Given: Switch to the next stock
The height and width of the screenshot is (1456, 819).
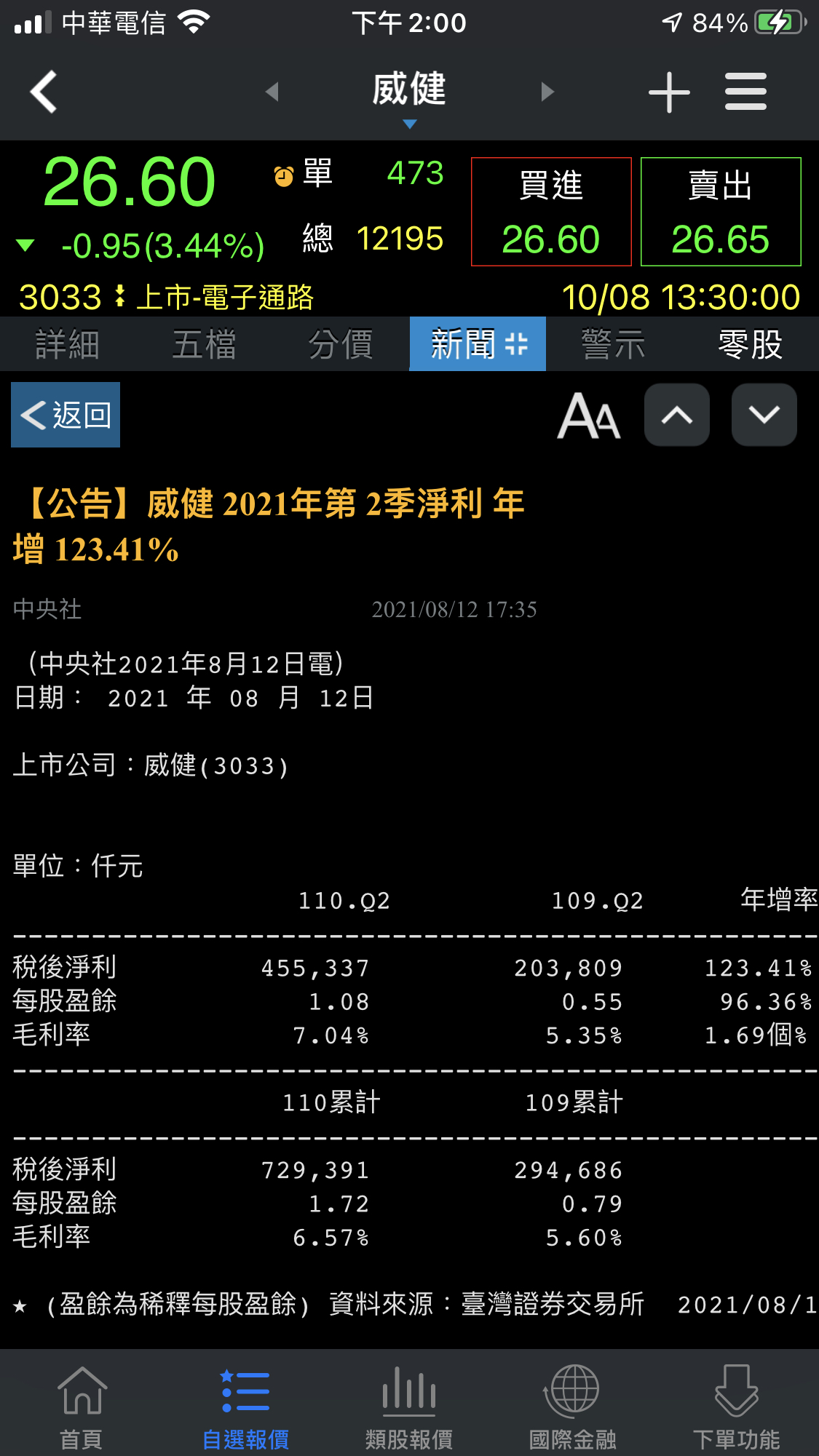Looking at the screenshot, I should click(x=547, y=92).
